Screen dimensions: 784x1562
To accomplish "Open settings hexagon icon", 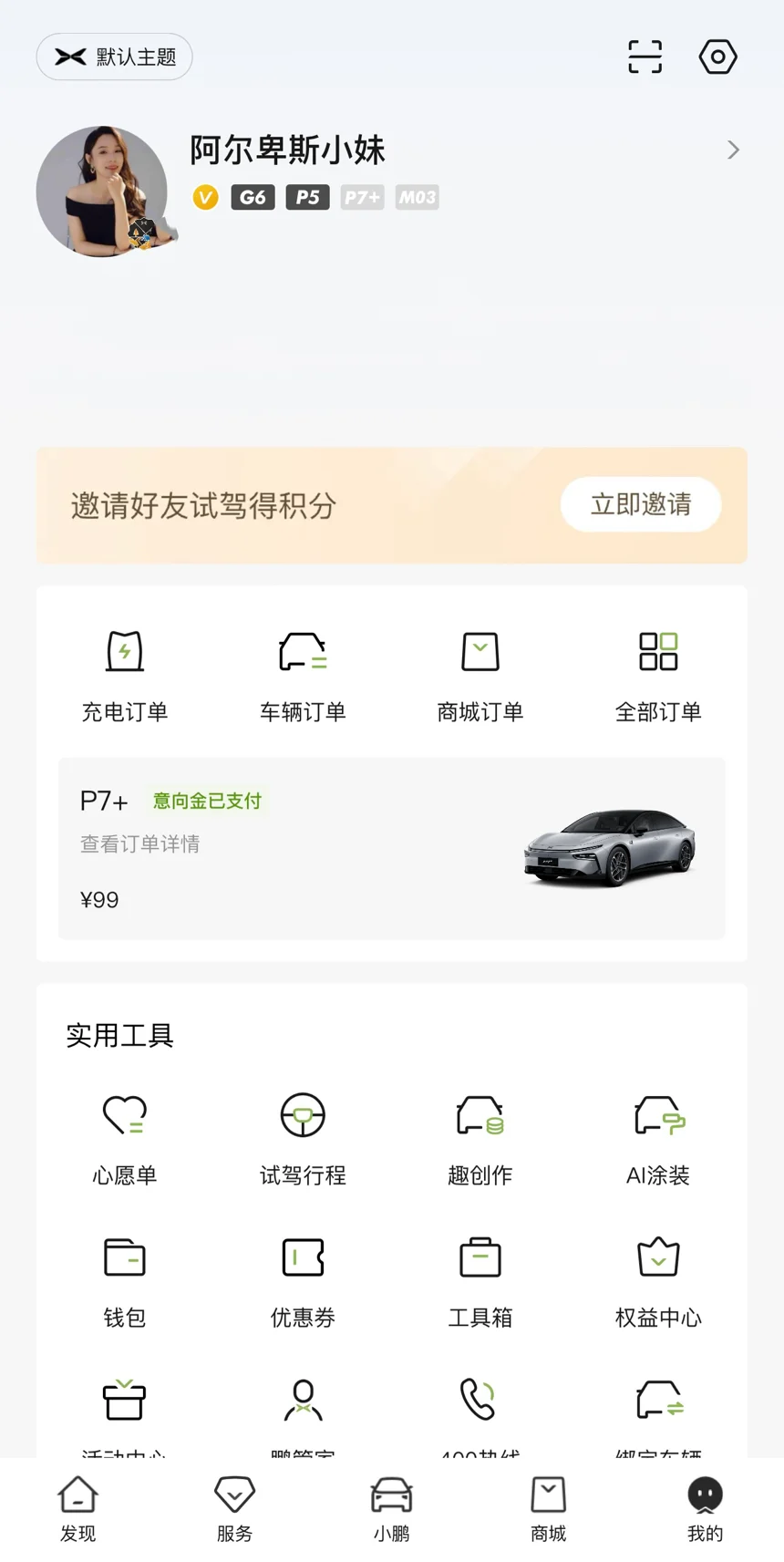I will (717, 57).
